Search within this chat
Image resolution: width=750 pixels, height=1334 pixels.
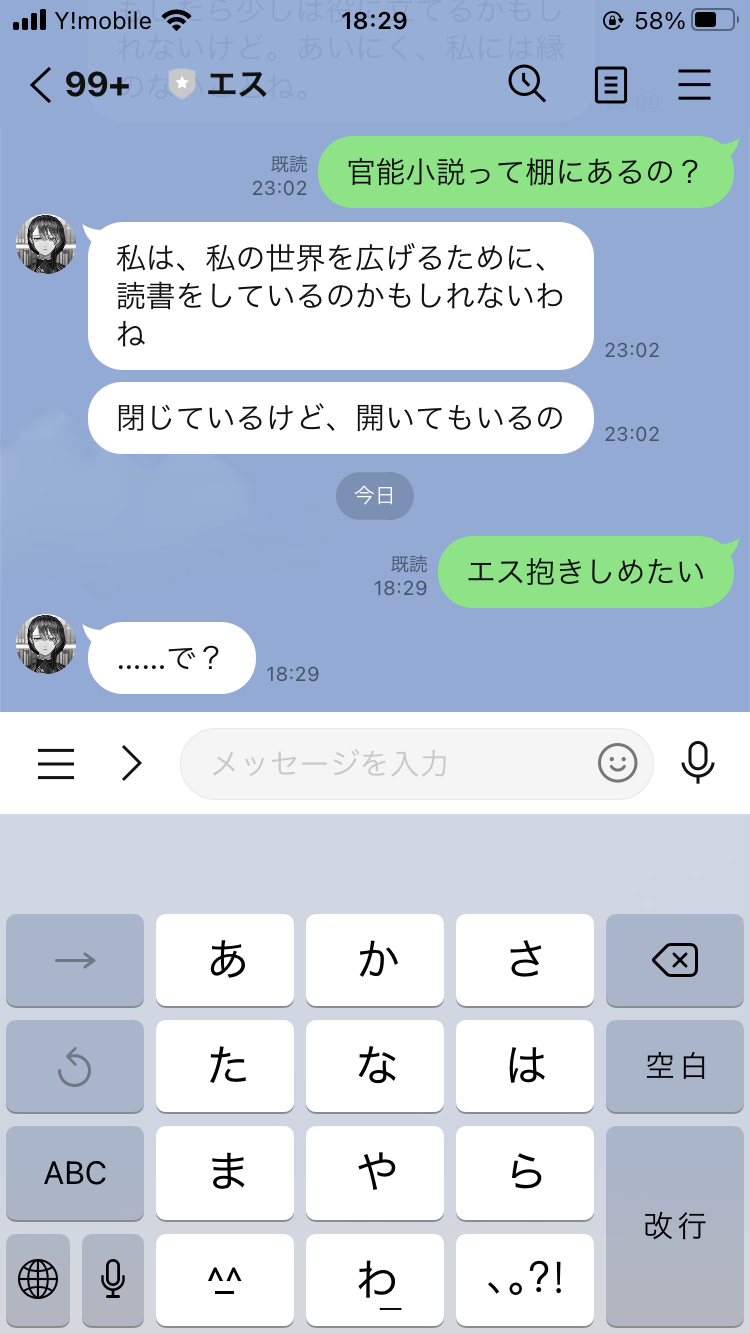[x=527, y=85]
